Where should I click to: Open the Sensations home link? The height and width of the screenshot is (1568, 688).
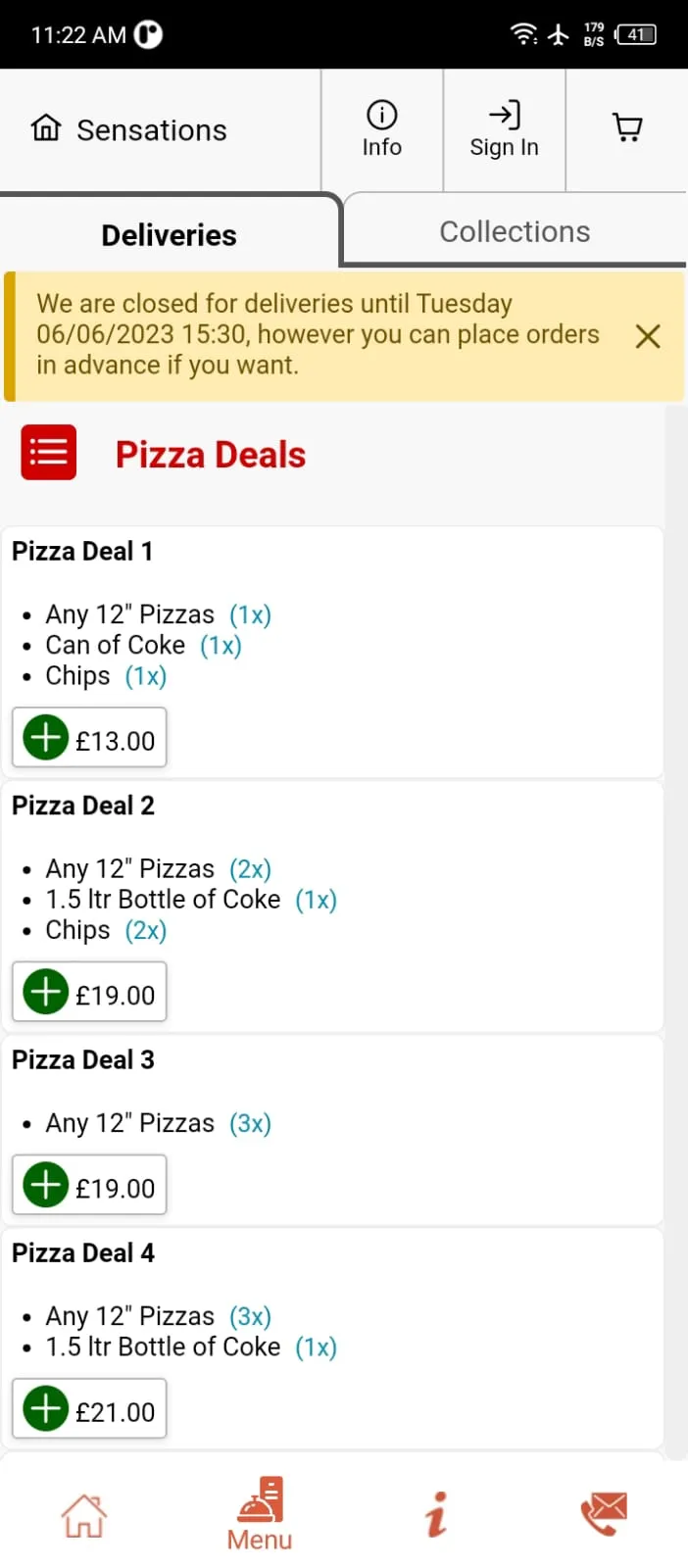(128, 129)
